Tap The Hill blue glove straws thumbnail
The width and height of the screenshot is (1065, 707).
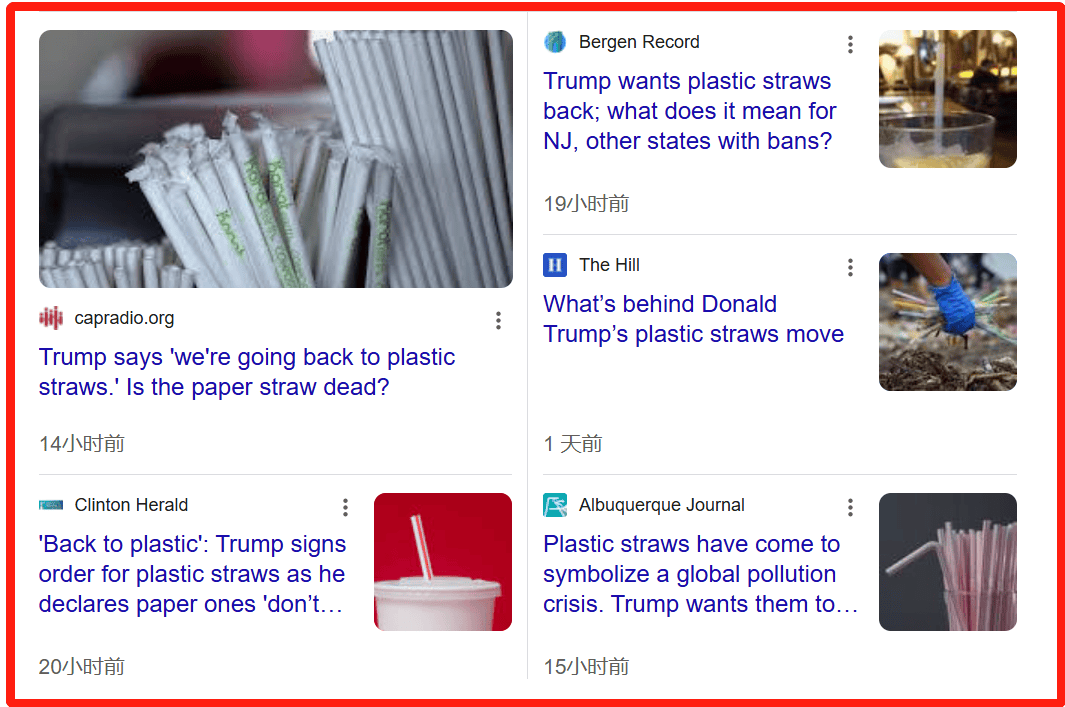947,322
